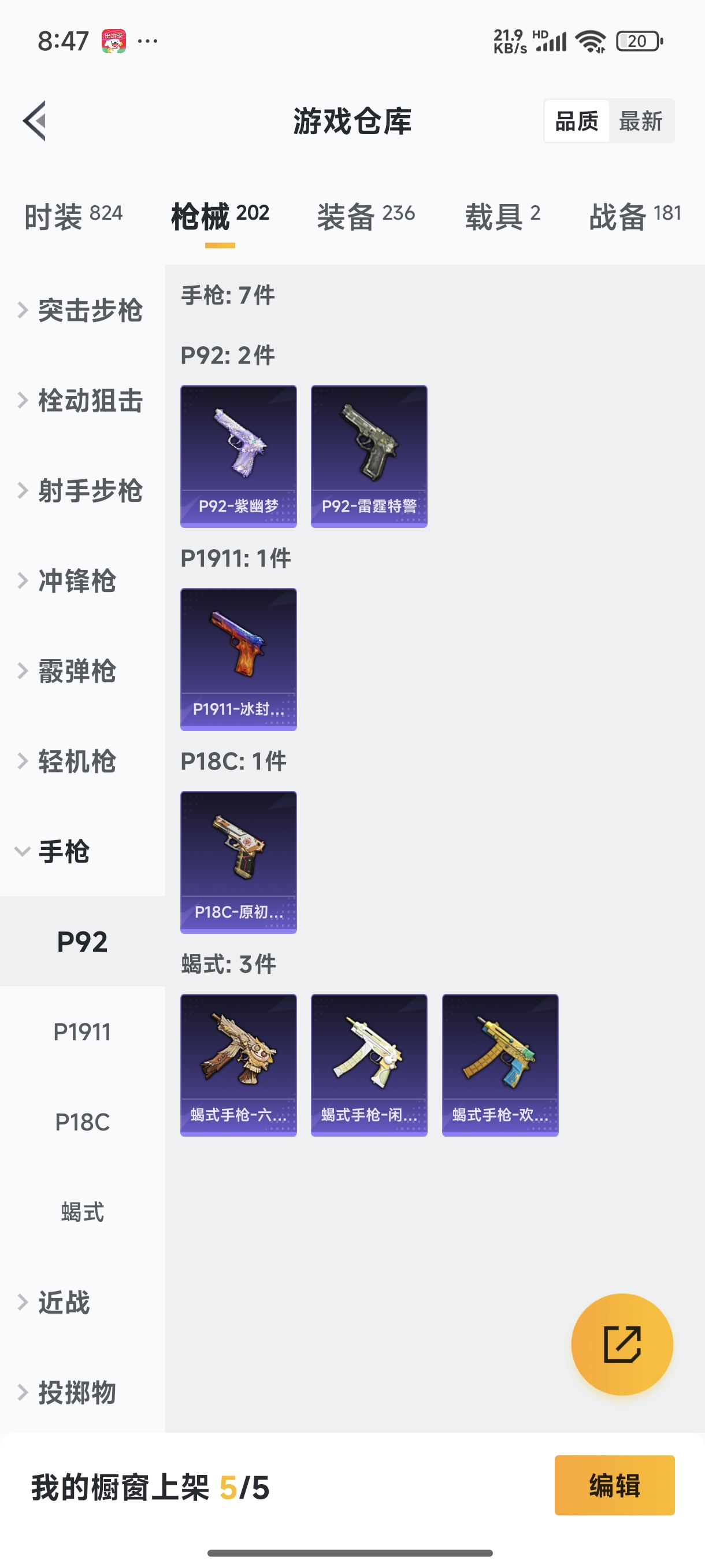Go back from 游戏仓库
Viewport: 705px width, 1568px height.
(x=35, y=120)
